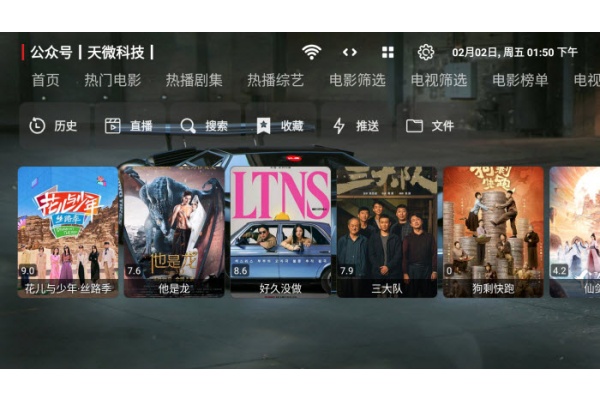Screen dimensions: 600x400
Task: Select the 热播剧集 tab
Action: (x=194, y=80)
